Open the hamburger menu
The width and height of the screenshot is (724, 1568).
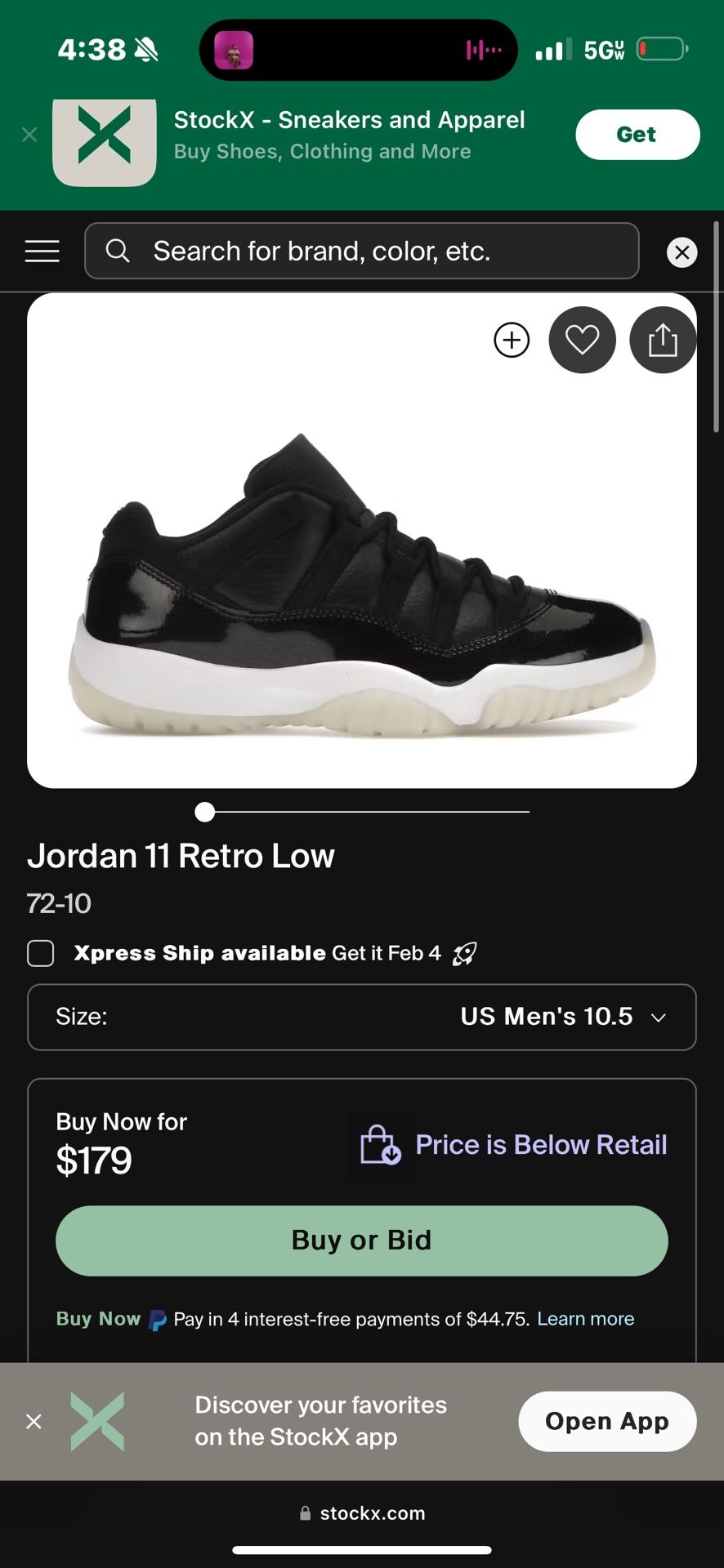pos(42,252)
